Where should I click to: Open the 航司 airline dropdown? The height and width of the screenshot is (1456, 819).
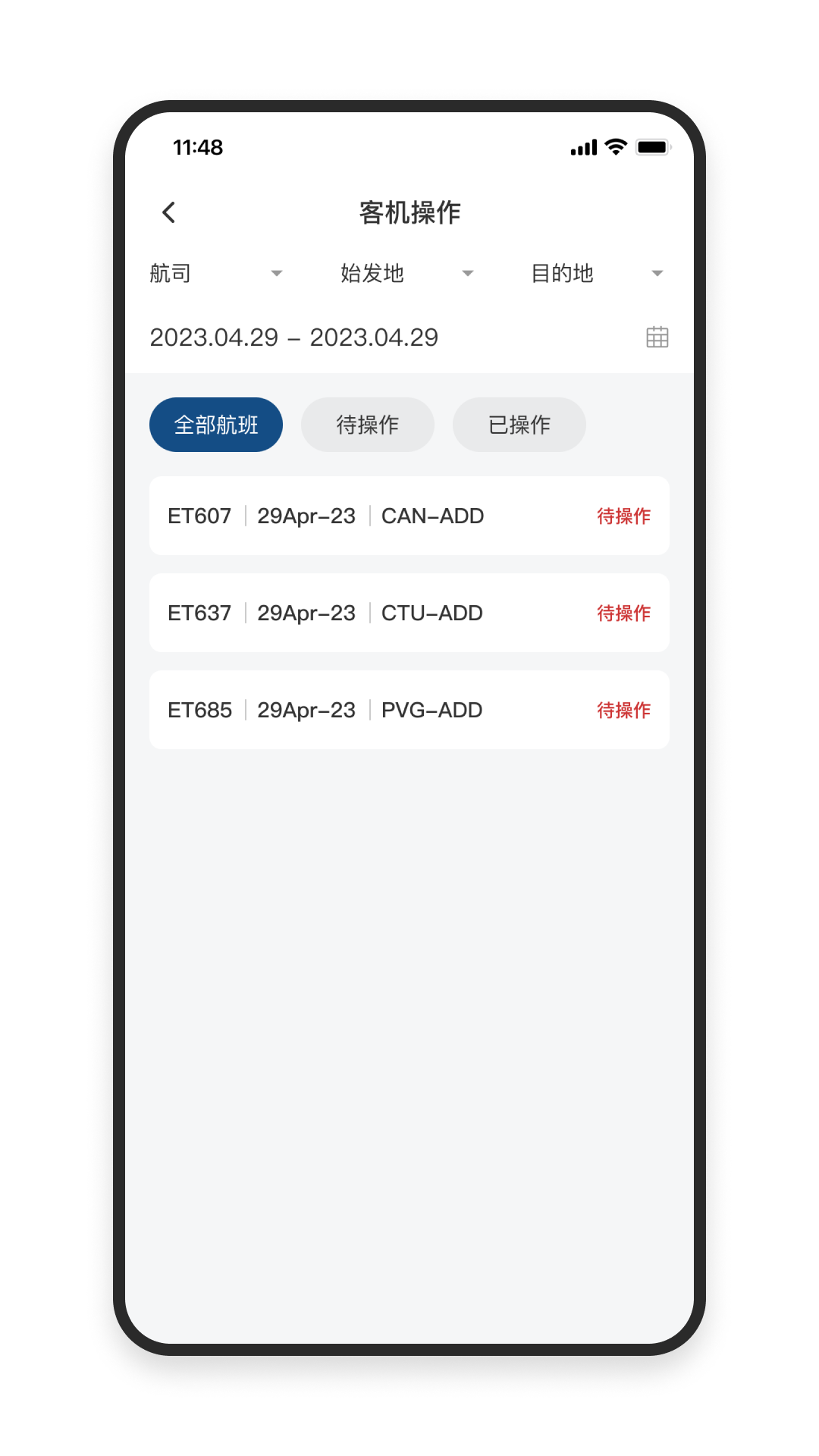[x=215, y=273]
